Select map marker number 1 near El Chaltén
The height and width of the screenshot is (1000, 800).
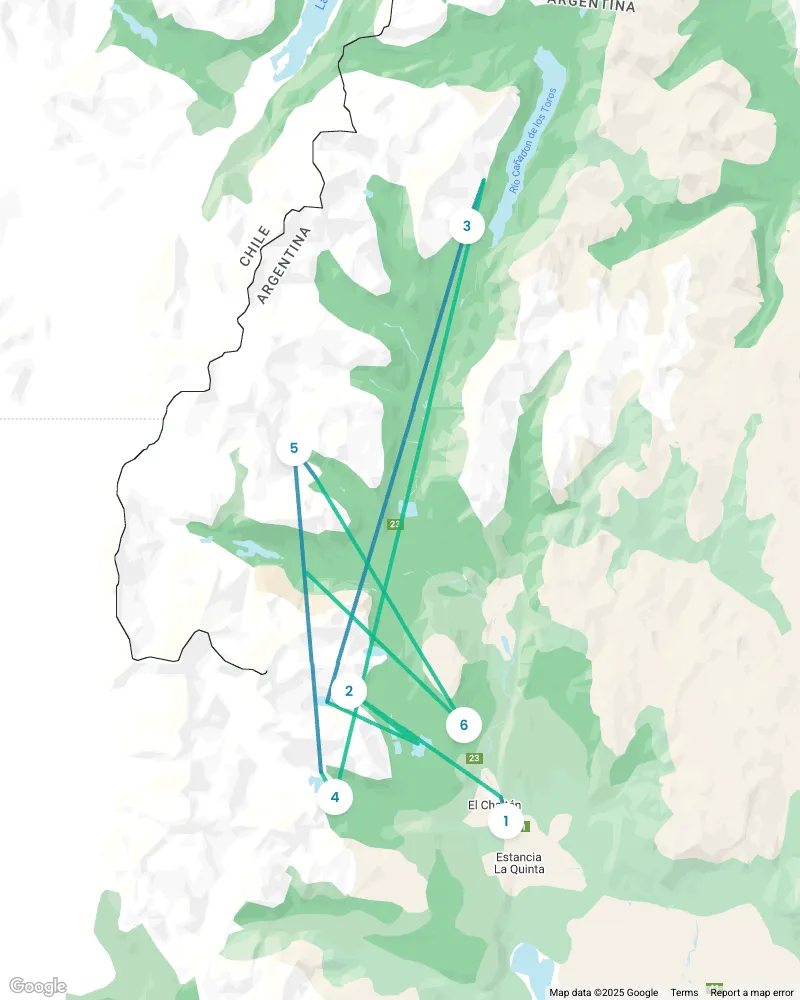point(505,822)
